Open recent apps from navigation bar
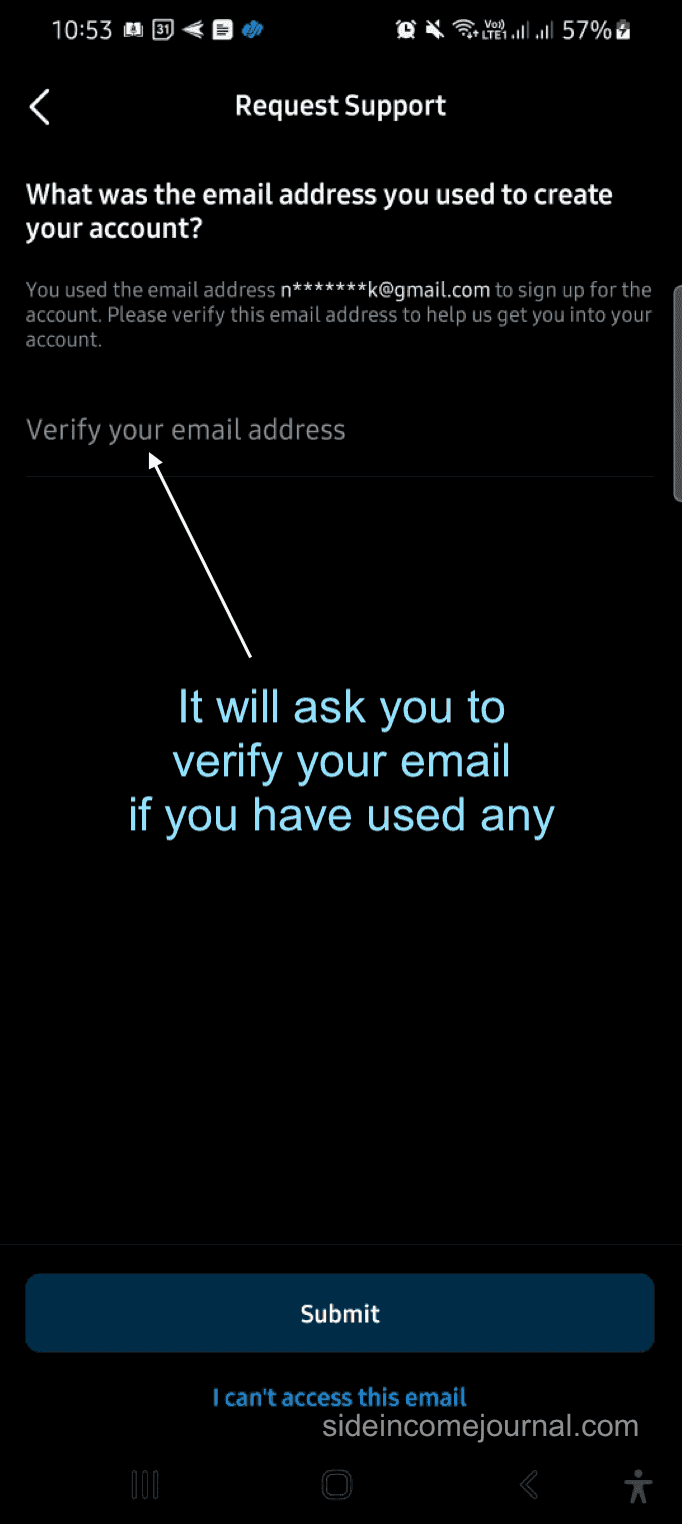 point(145,1485)
